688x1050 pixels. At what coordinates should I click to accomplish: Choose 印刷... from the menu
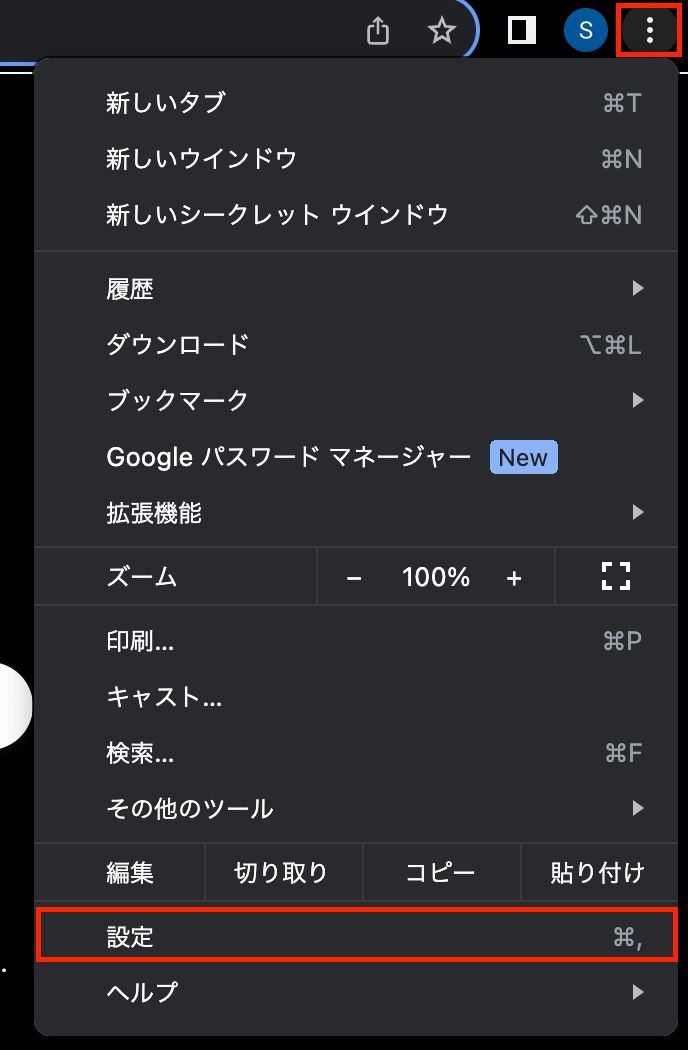pyautogui.click(x=355, y=642)
